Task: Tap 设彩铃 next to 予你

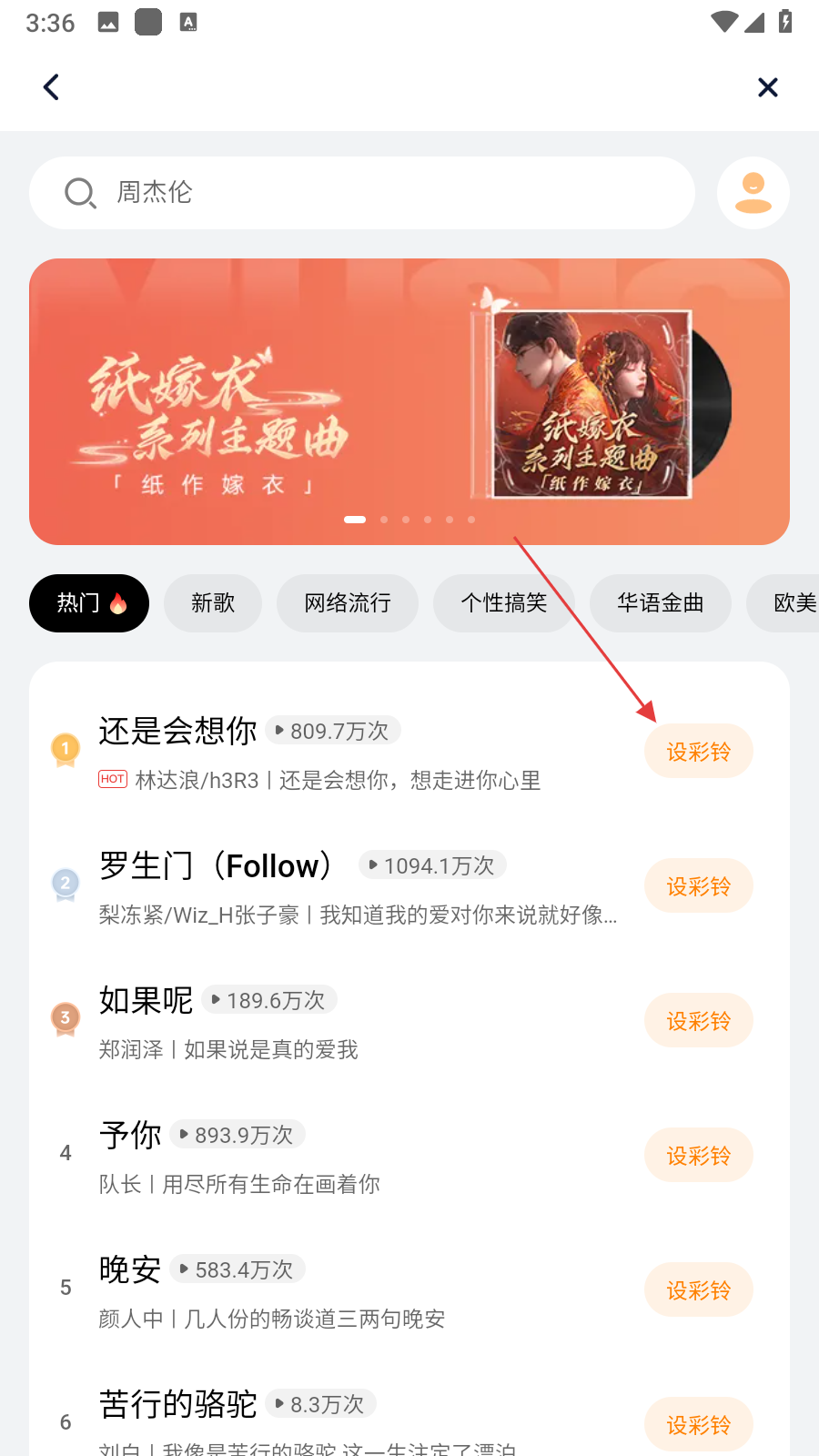Action: click(x=698, y=1156)
